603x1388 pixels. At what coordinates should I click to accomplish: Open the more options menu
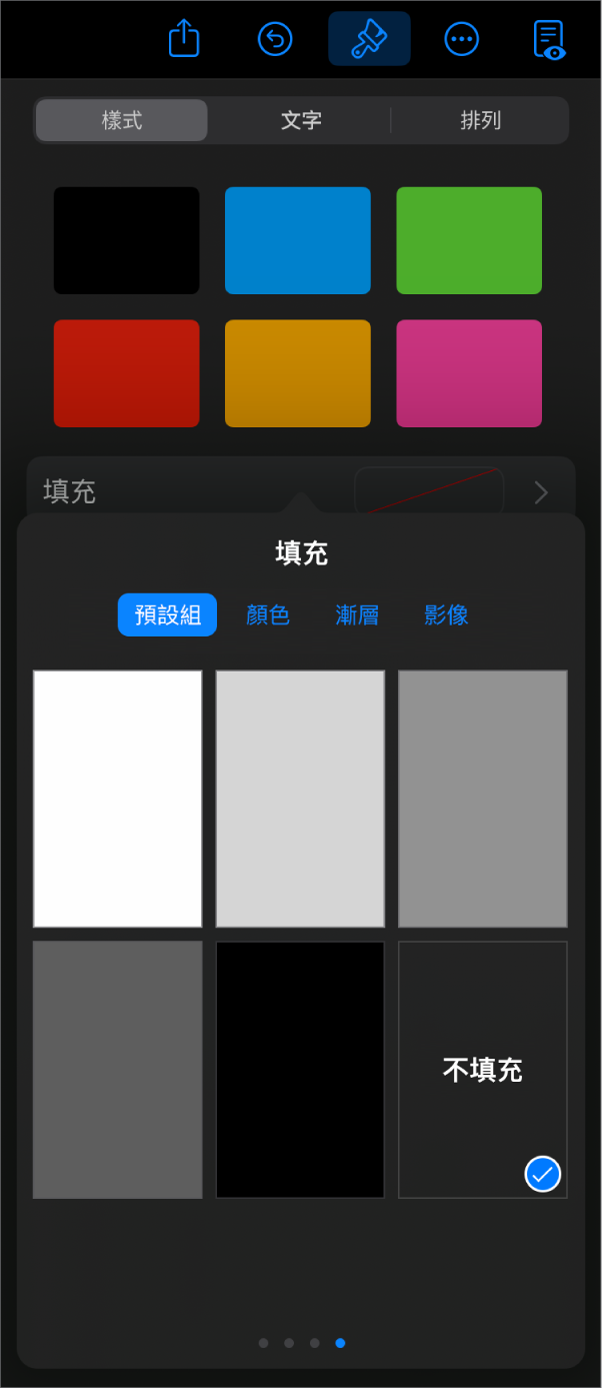point(461,39)
